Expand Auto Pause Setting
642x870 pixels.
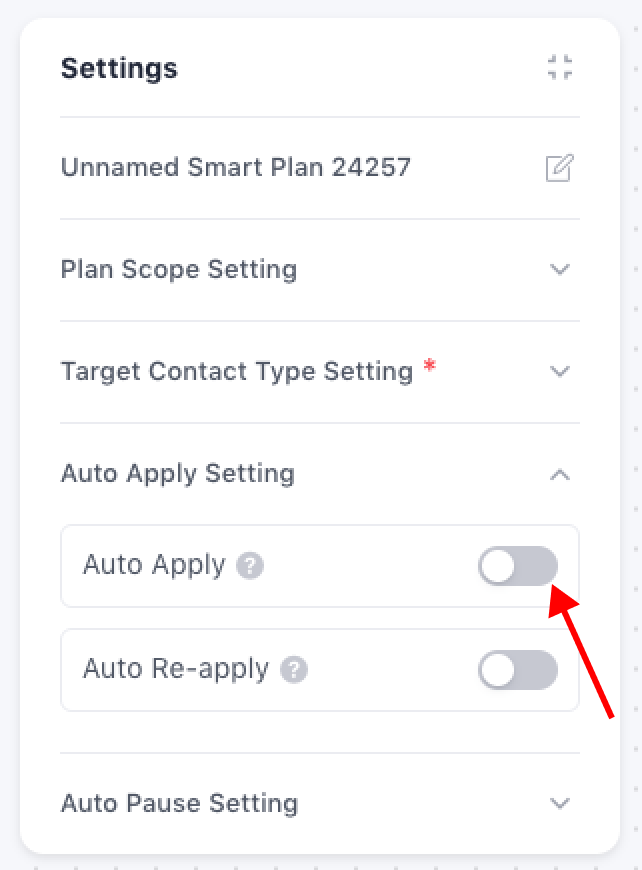[x=560, y=804]
